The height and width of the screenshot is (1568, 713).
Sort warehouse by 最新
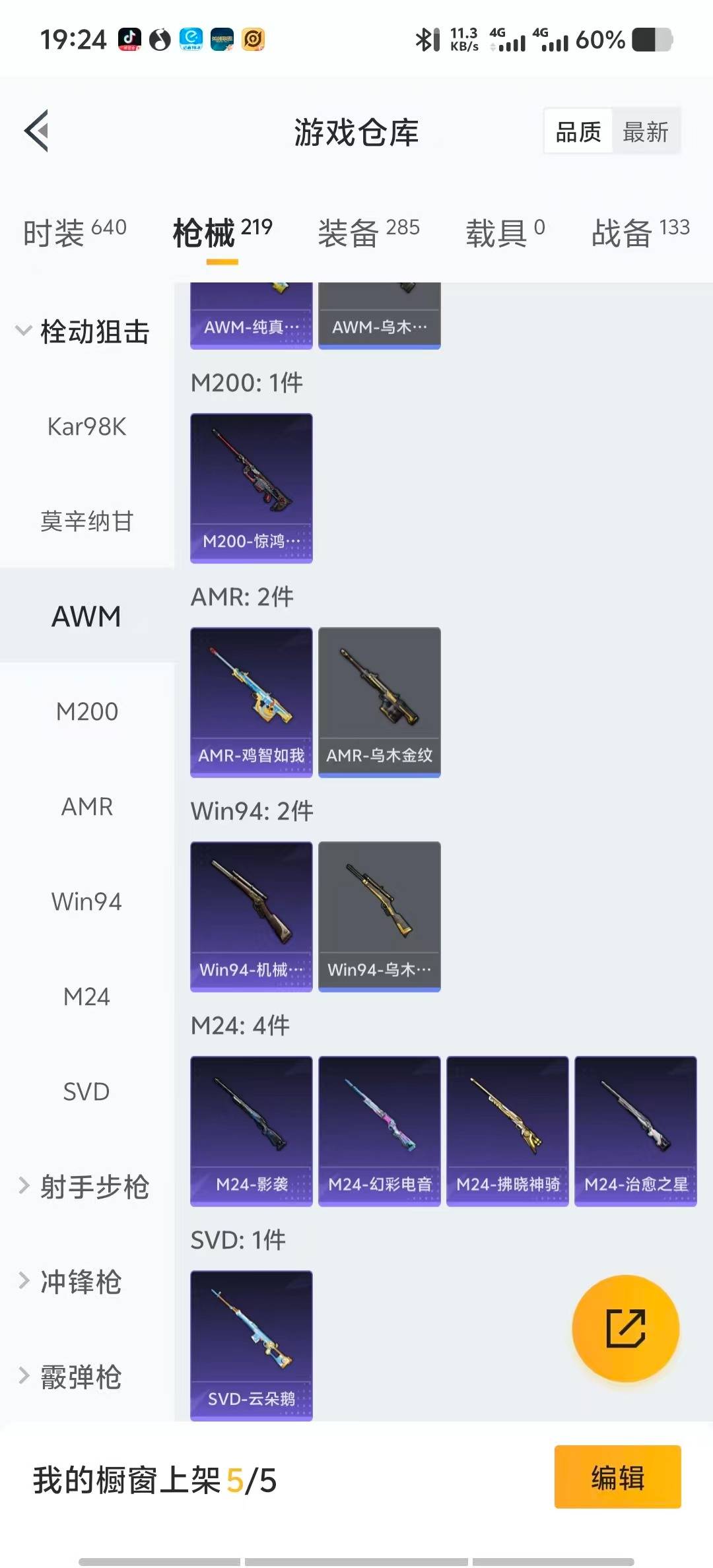point(645,132)
